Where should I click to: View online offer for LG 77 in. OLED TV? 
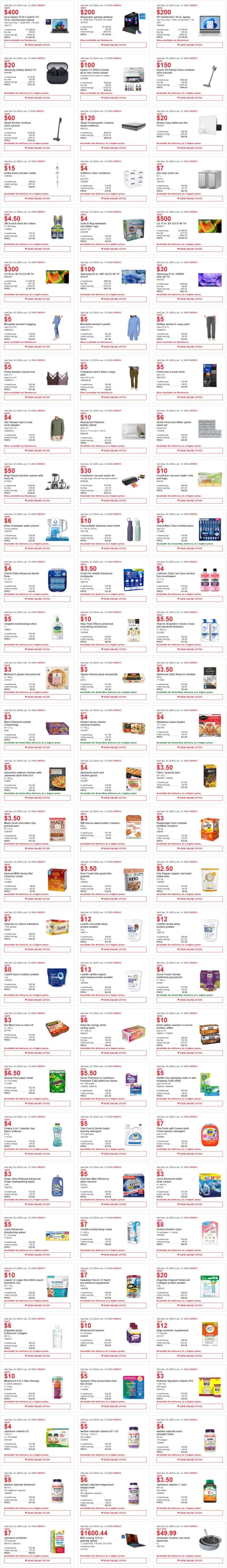(190, 249)
